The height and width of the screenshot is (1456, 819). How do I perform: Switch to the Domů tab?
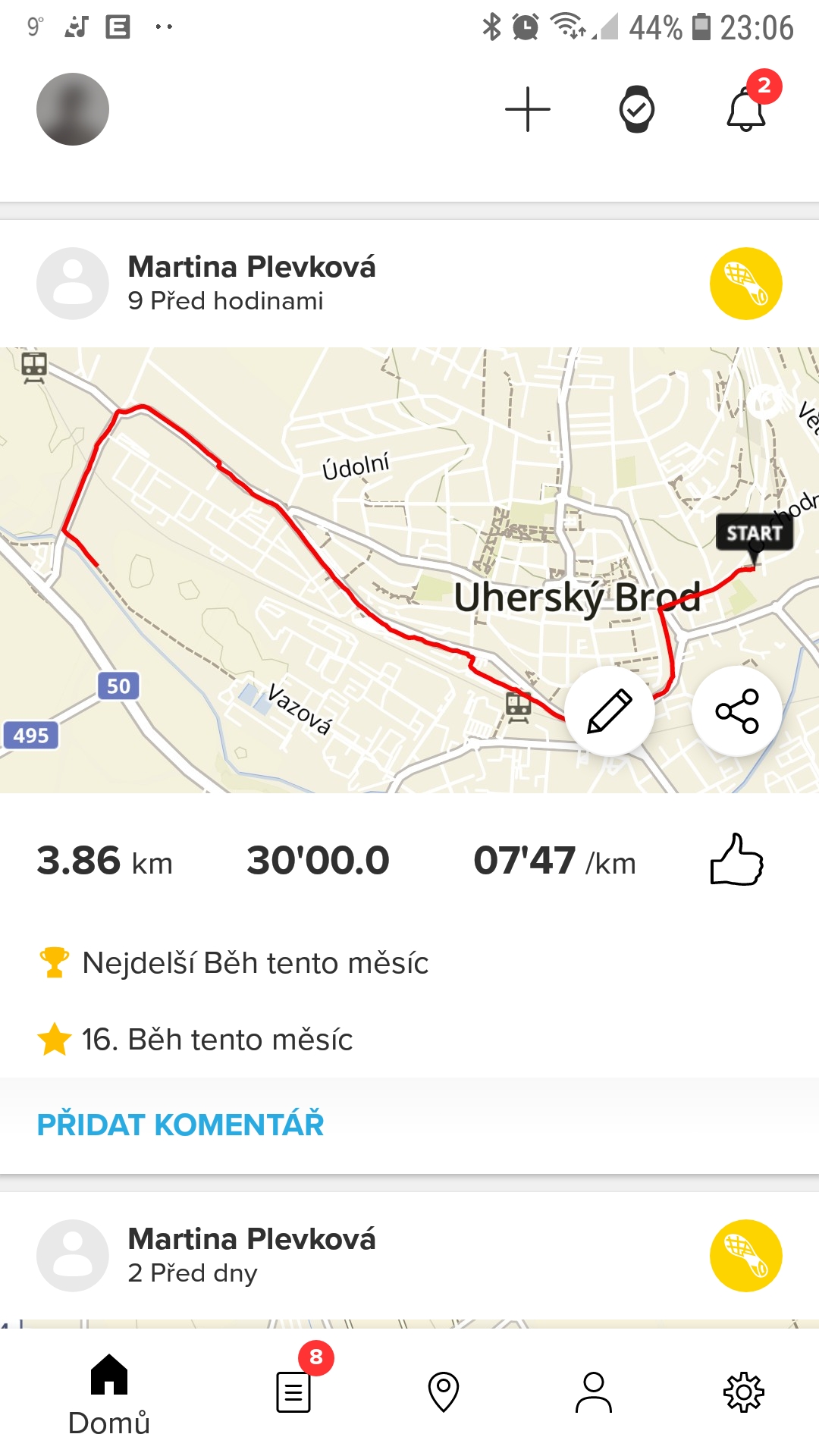109,1395
